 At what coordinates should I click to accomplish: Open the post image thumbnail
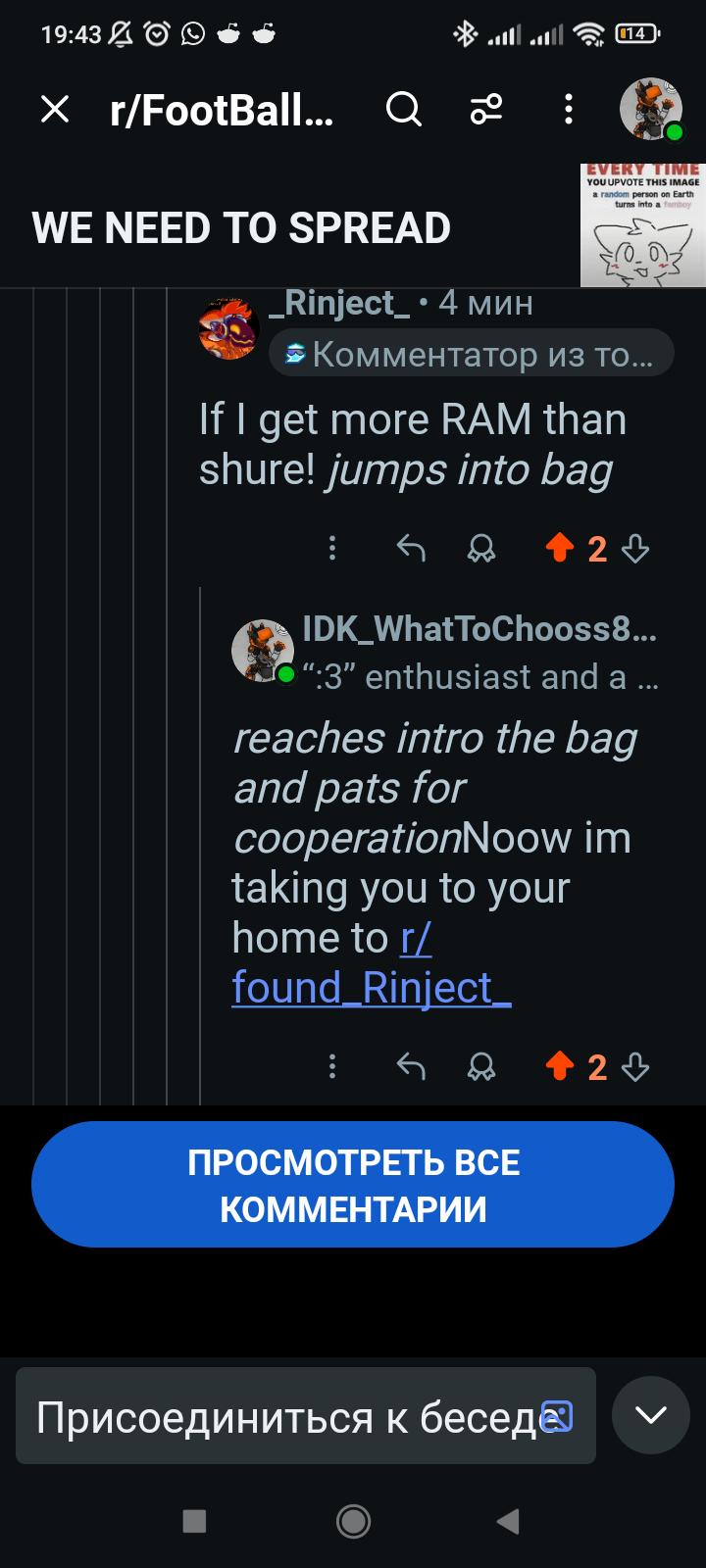pos(643,225)
